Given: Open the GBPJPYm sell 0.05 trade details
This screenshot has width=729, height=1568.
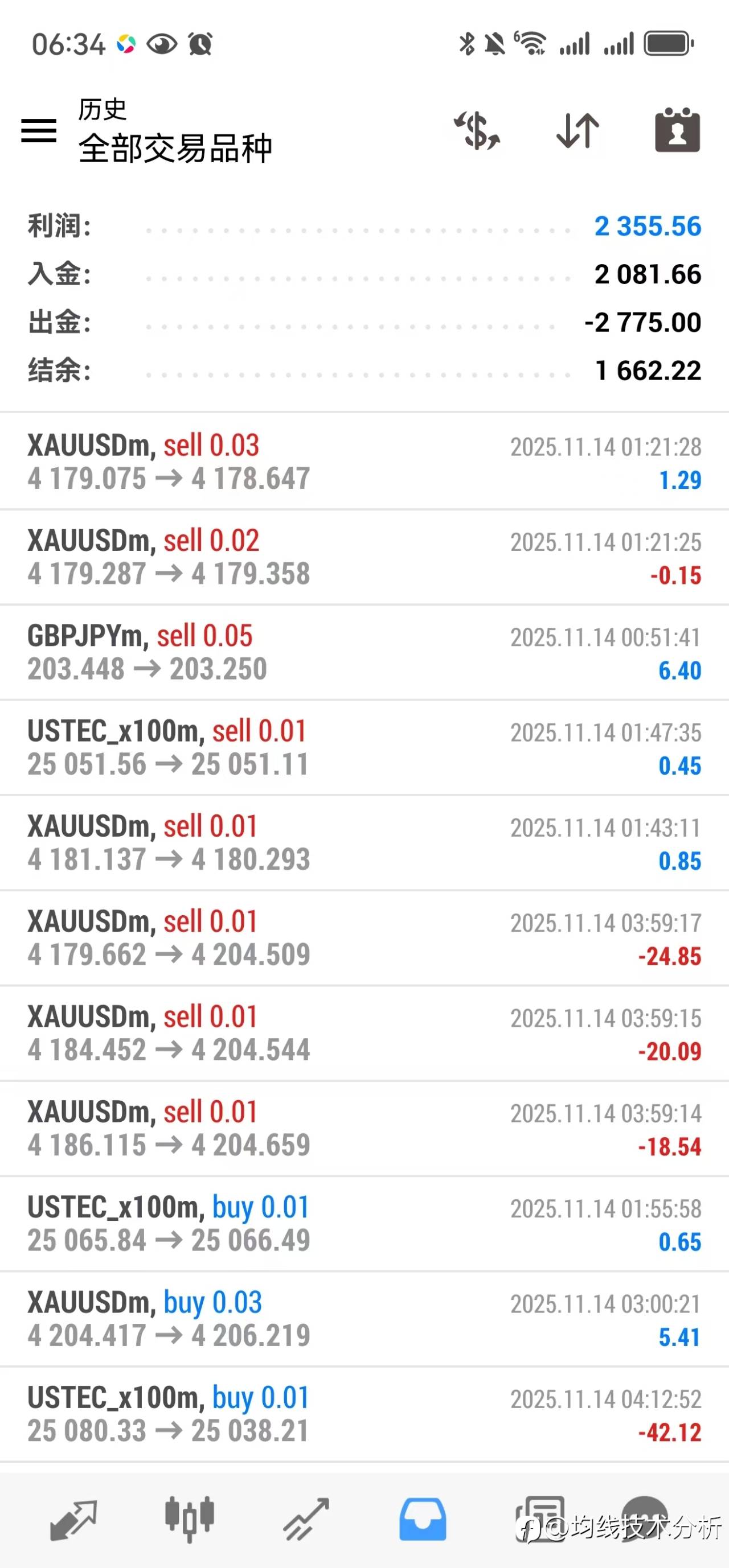Looking at the screenshot, I should pyautogui.click(x=364, y=652).
